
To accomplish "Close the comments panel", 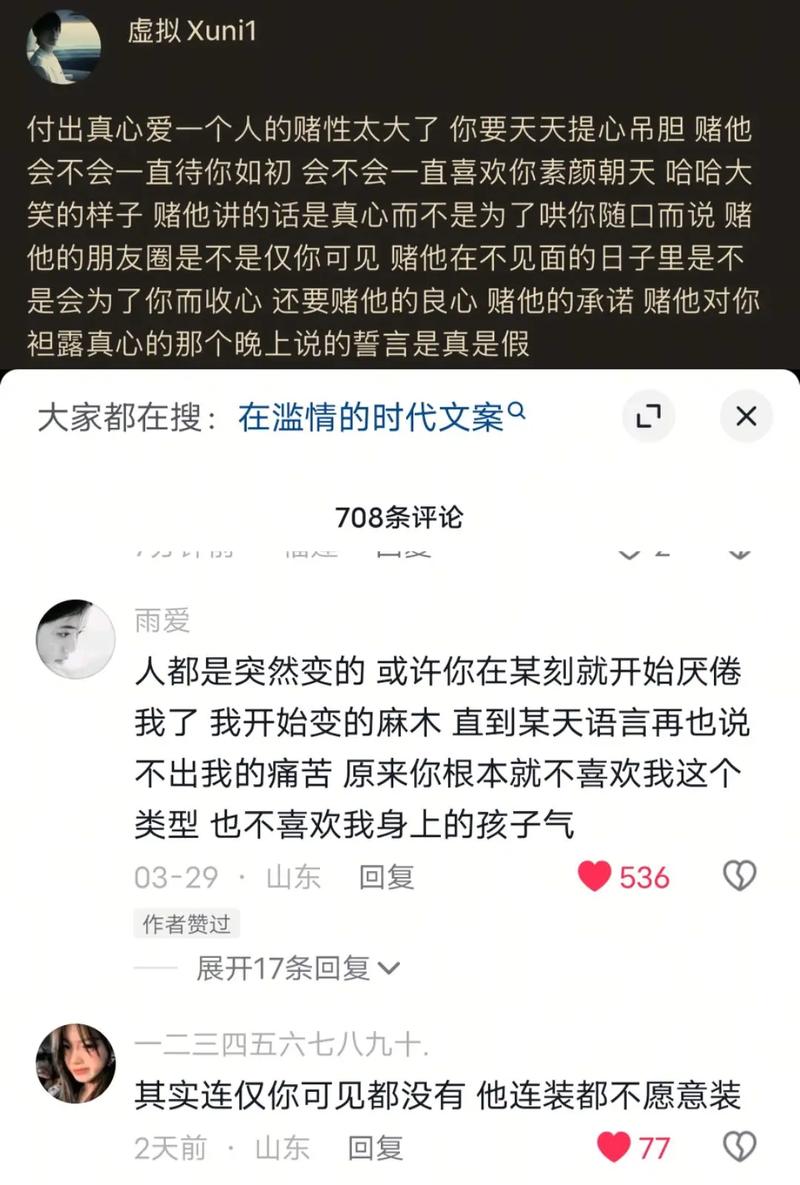I will (746, 416).
